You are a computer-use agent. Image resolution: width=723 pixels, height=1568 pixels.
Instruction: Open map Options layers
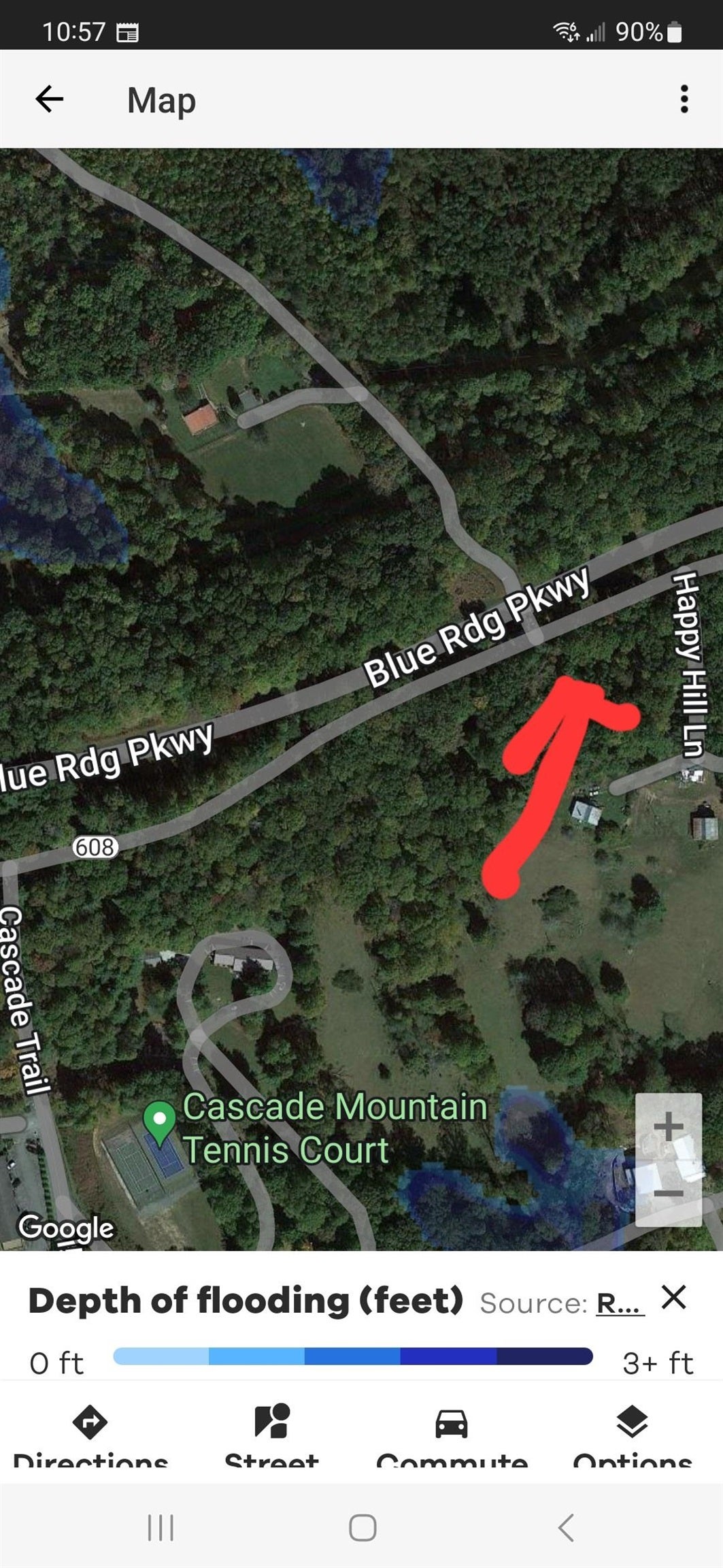(633, 1435)
